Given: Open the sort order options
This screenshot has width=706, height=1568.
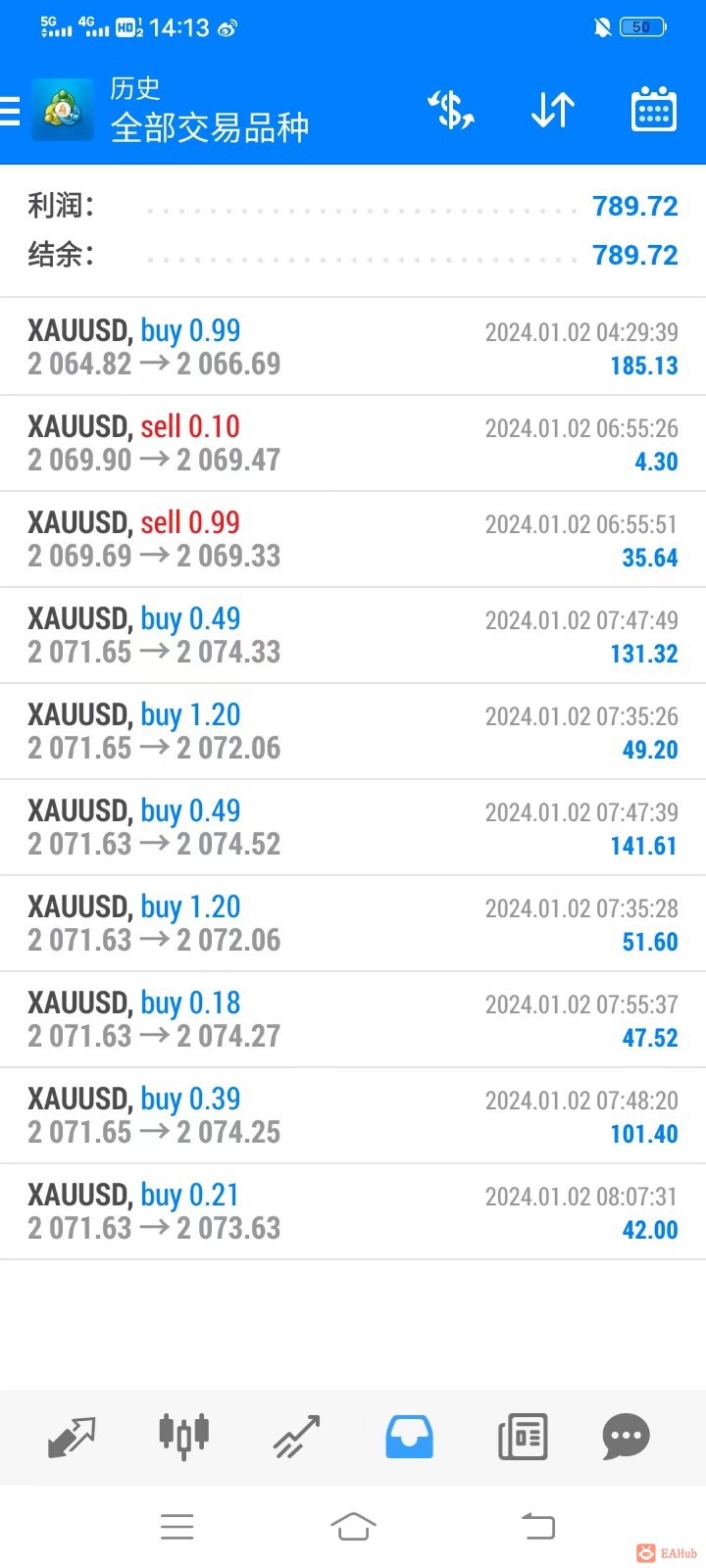Looking at the screenshot, I should click(x=552, y=110).
